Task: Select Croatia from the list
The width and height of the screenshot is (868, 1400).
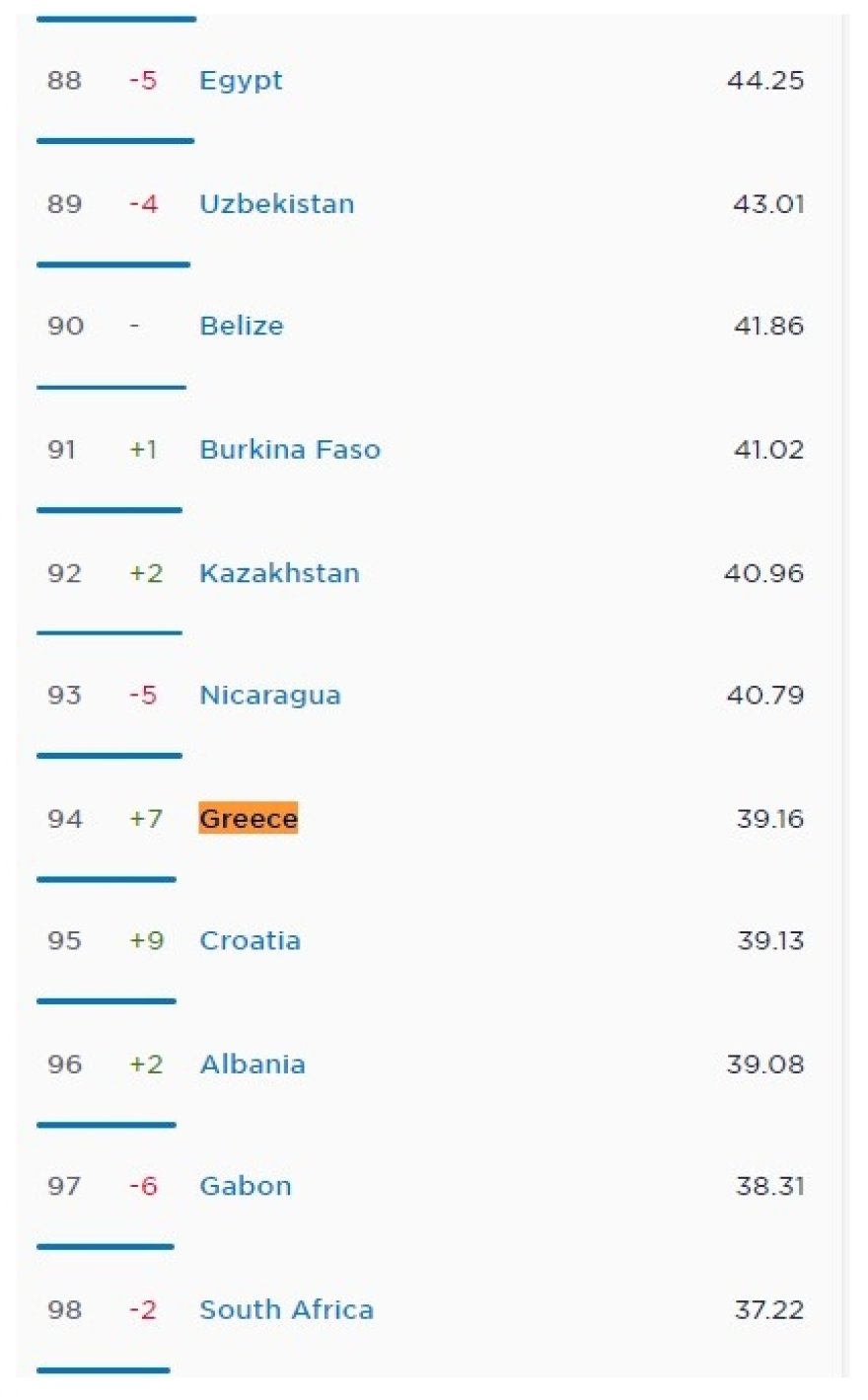Action: [251, 941]
